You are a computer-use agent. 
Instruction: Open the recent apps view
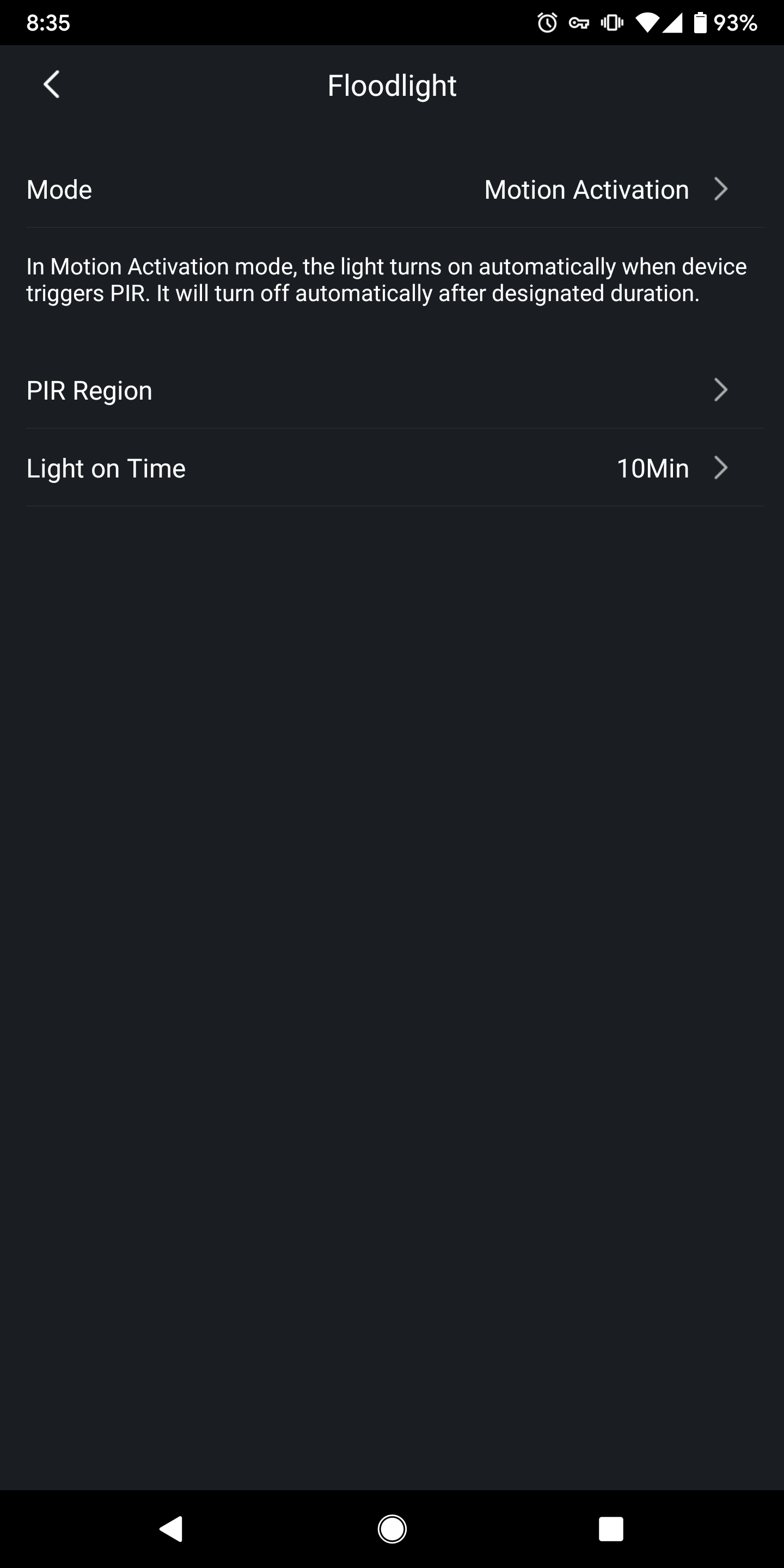(x=610, y=1528)
